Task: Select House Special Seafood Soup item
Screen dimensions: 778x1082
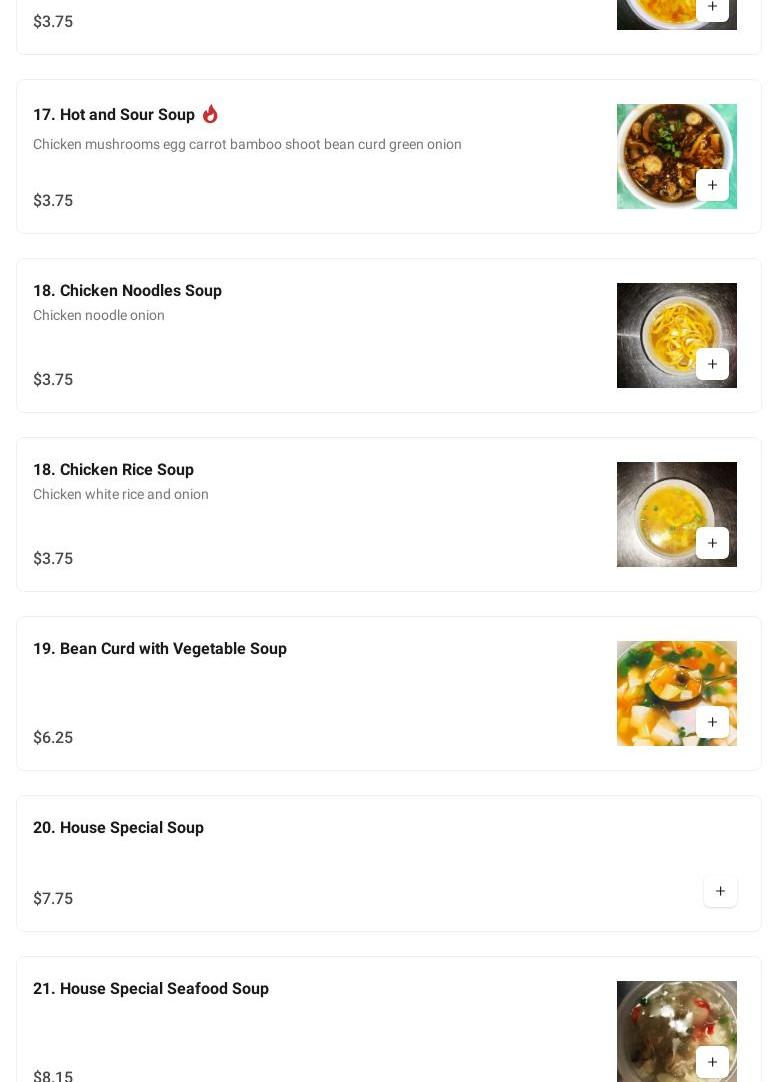Action: coord(151,989)
